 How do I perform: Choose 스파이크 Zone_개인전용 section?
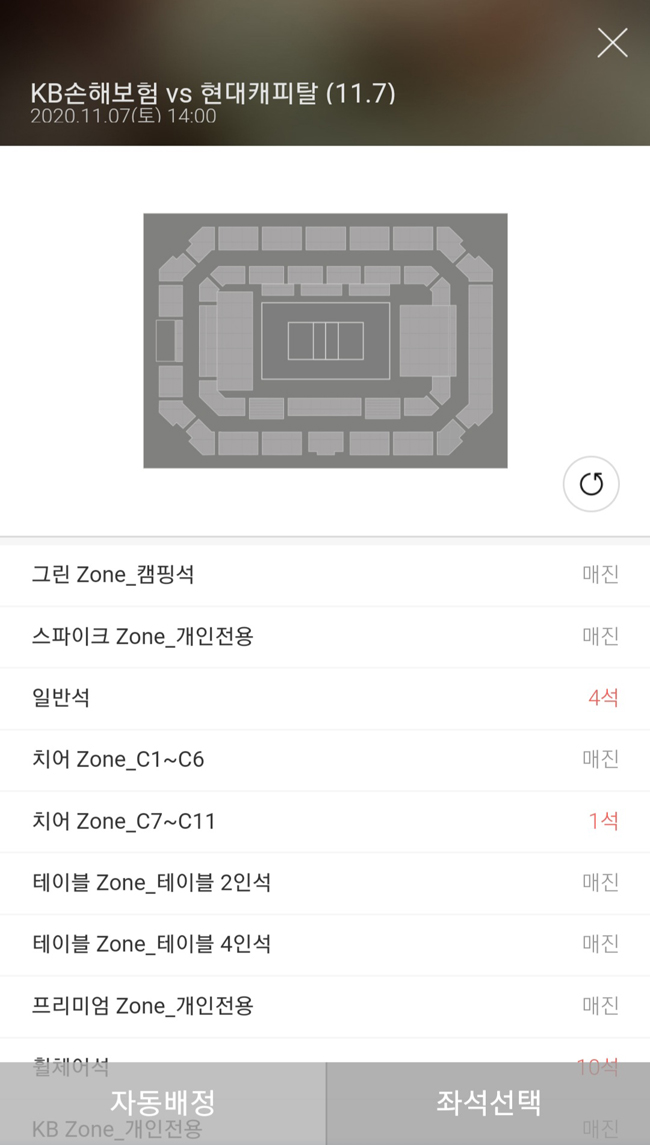(x=325, y=637)
